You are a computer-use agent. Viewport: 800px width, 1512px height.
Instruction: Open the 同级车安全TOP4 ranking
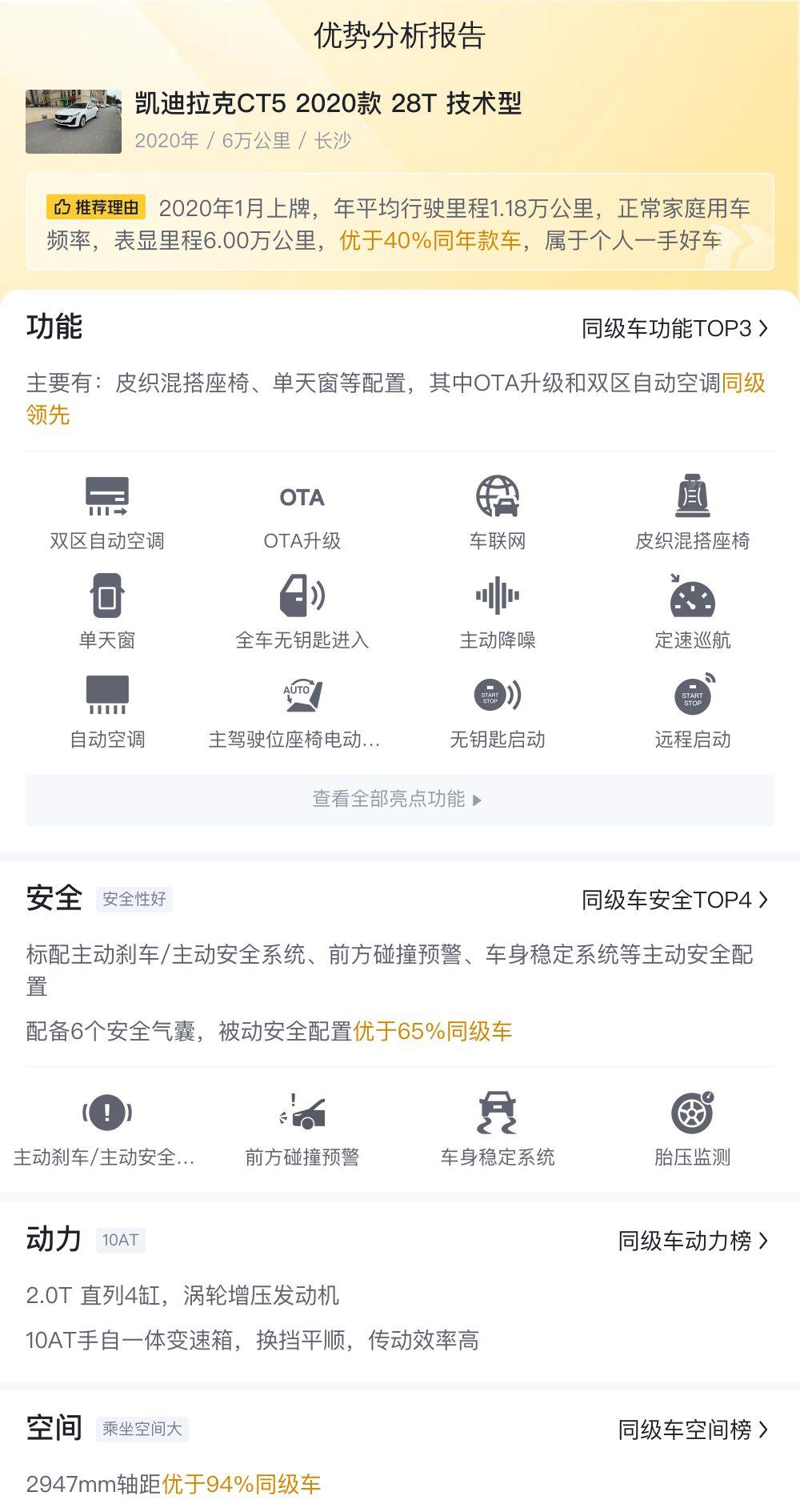click(x=674, y=900)
